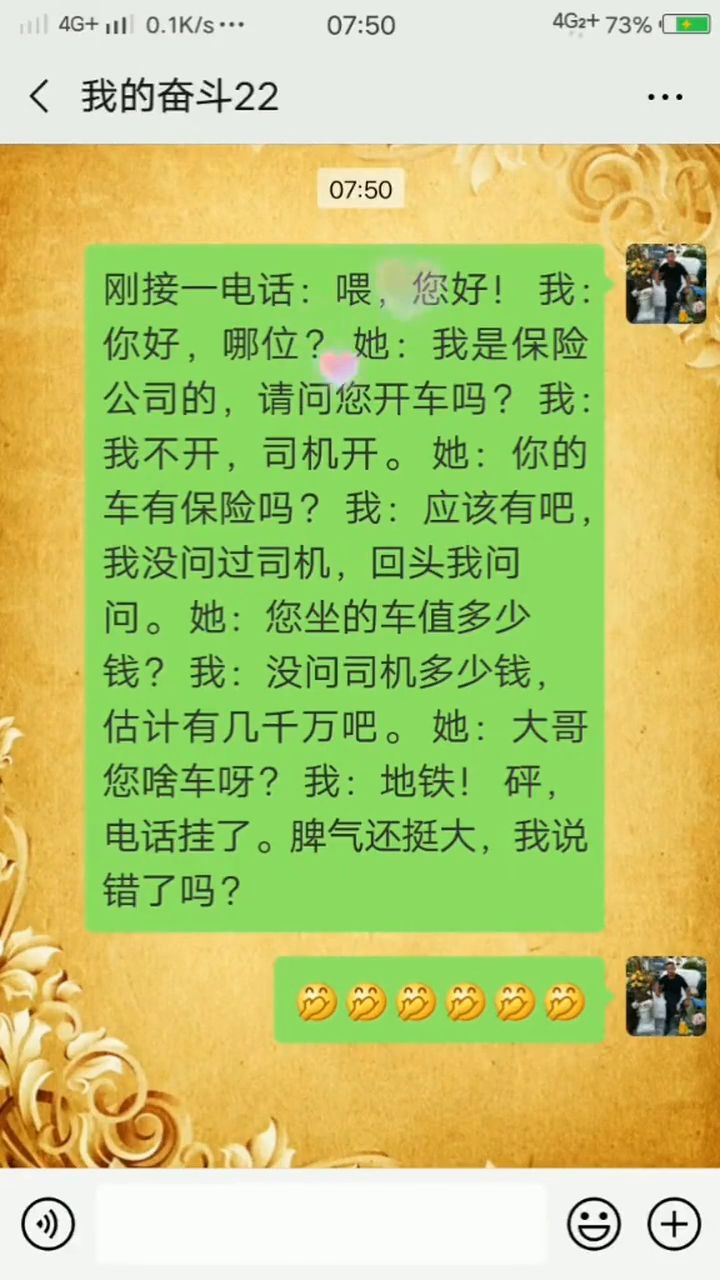Screen dimensions: 720x1280
Task: Open sender's avatar beside the emoji message
Action: [x=666, y=996]
